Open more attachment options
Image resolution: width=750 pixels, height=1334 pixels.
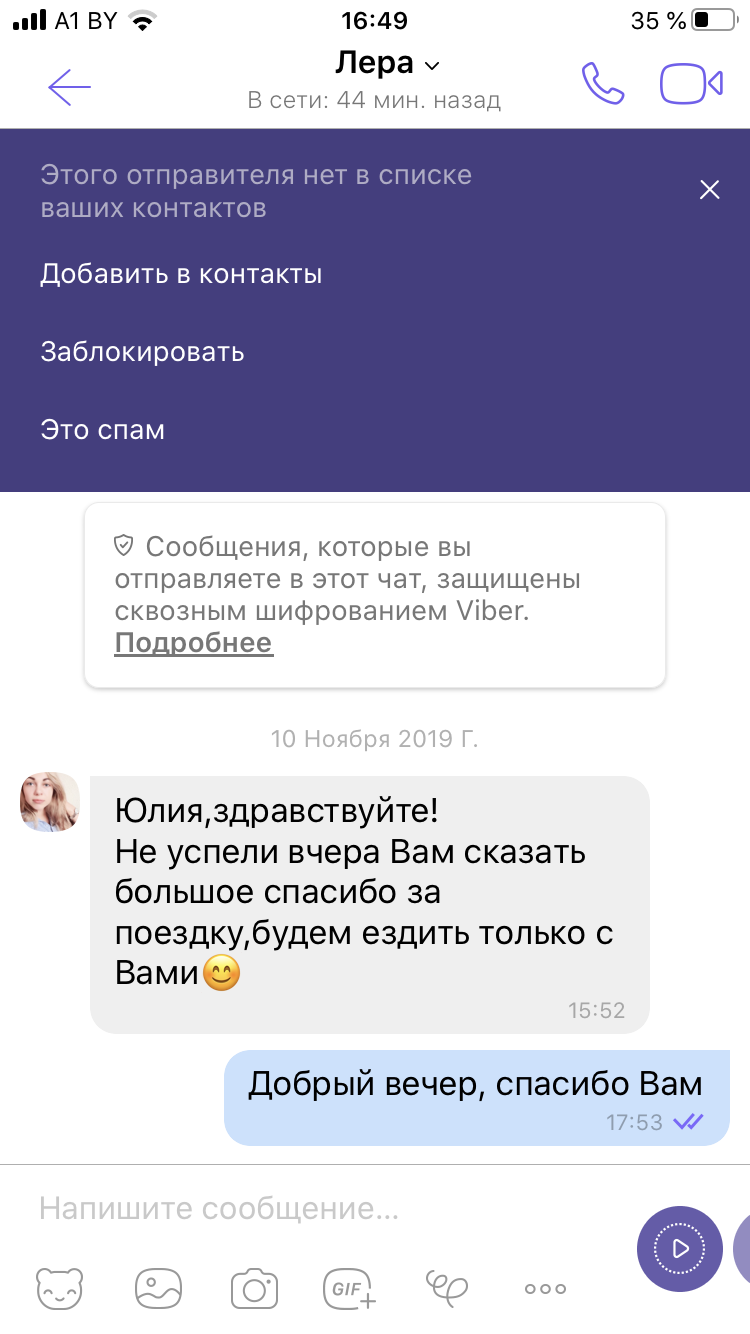pos(545,1288)
